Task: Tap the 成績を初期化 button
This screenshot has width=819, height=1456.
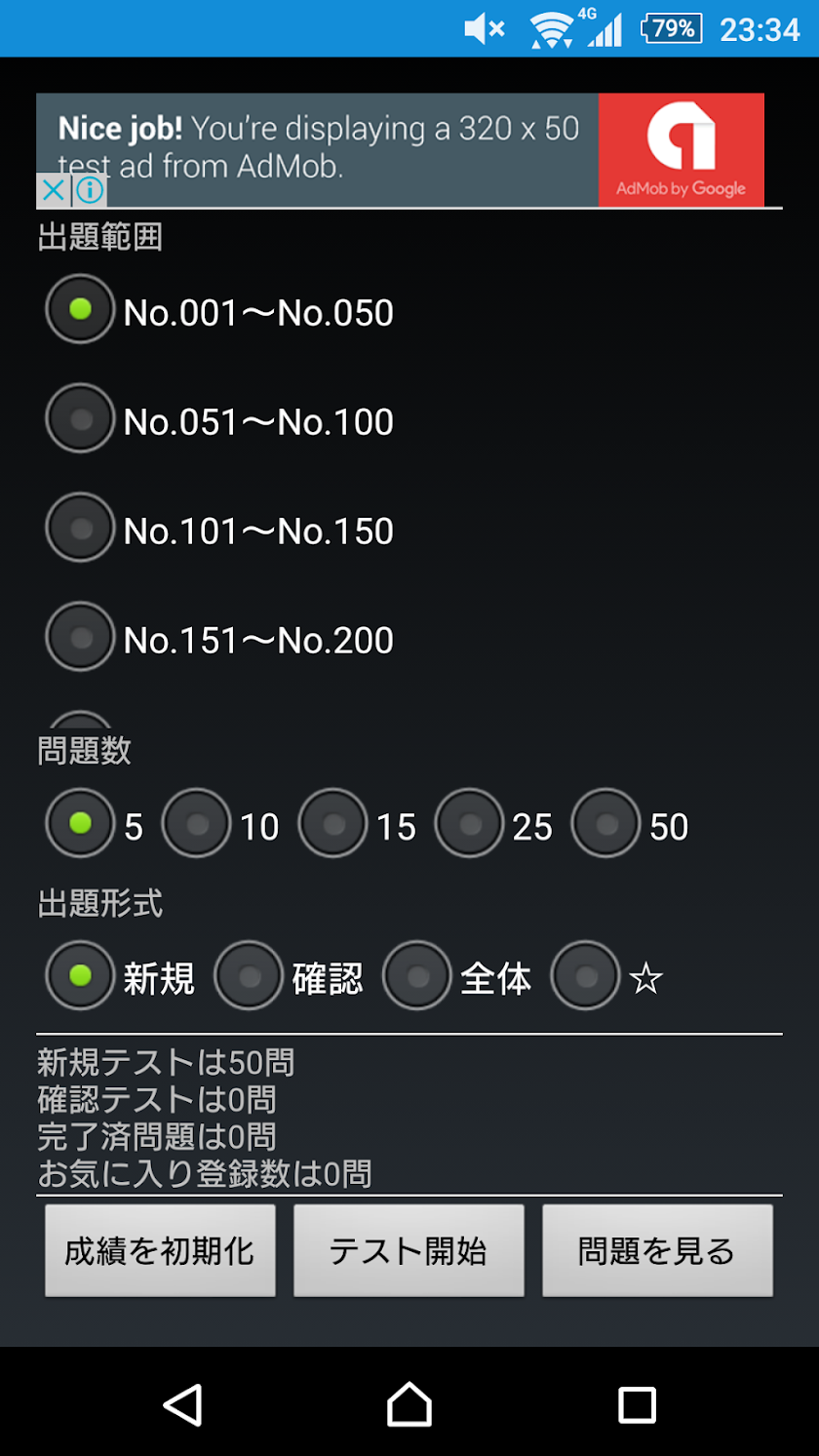Action: point(160,1250)
